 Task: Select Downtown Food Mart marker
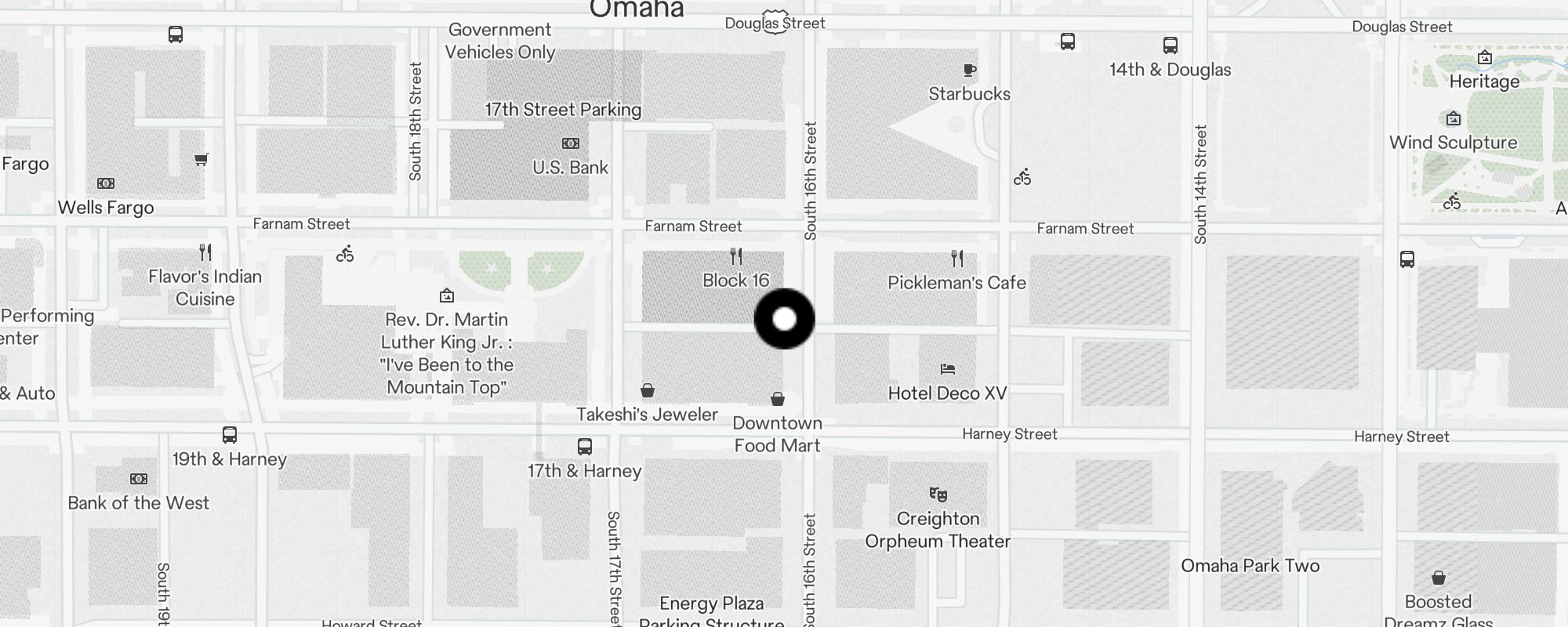tap(777, 400)
